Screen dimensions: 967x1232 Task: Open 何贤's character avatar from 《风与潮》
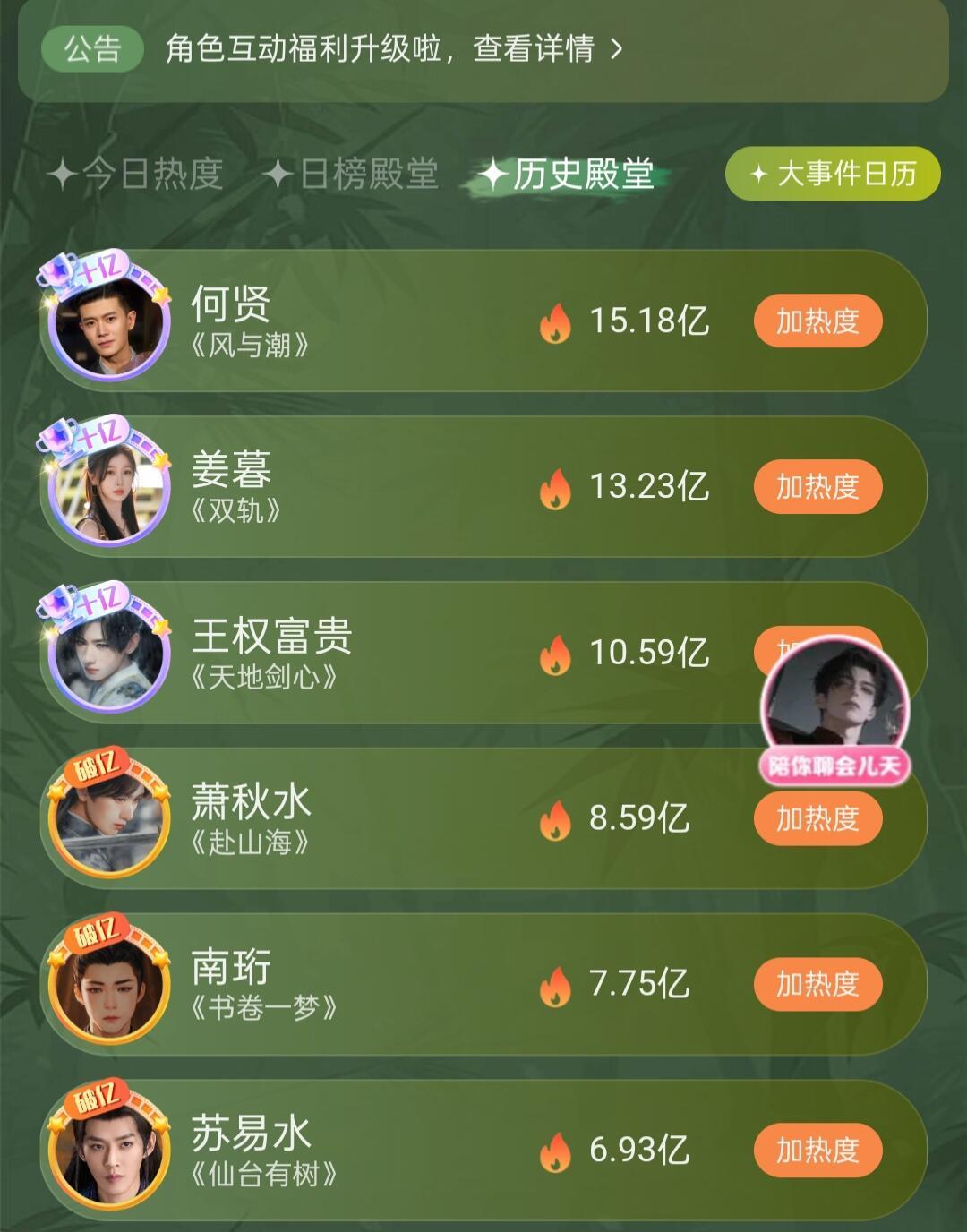pyautogui.click(x=109, y=324)
